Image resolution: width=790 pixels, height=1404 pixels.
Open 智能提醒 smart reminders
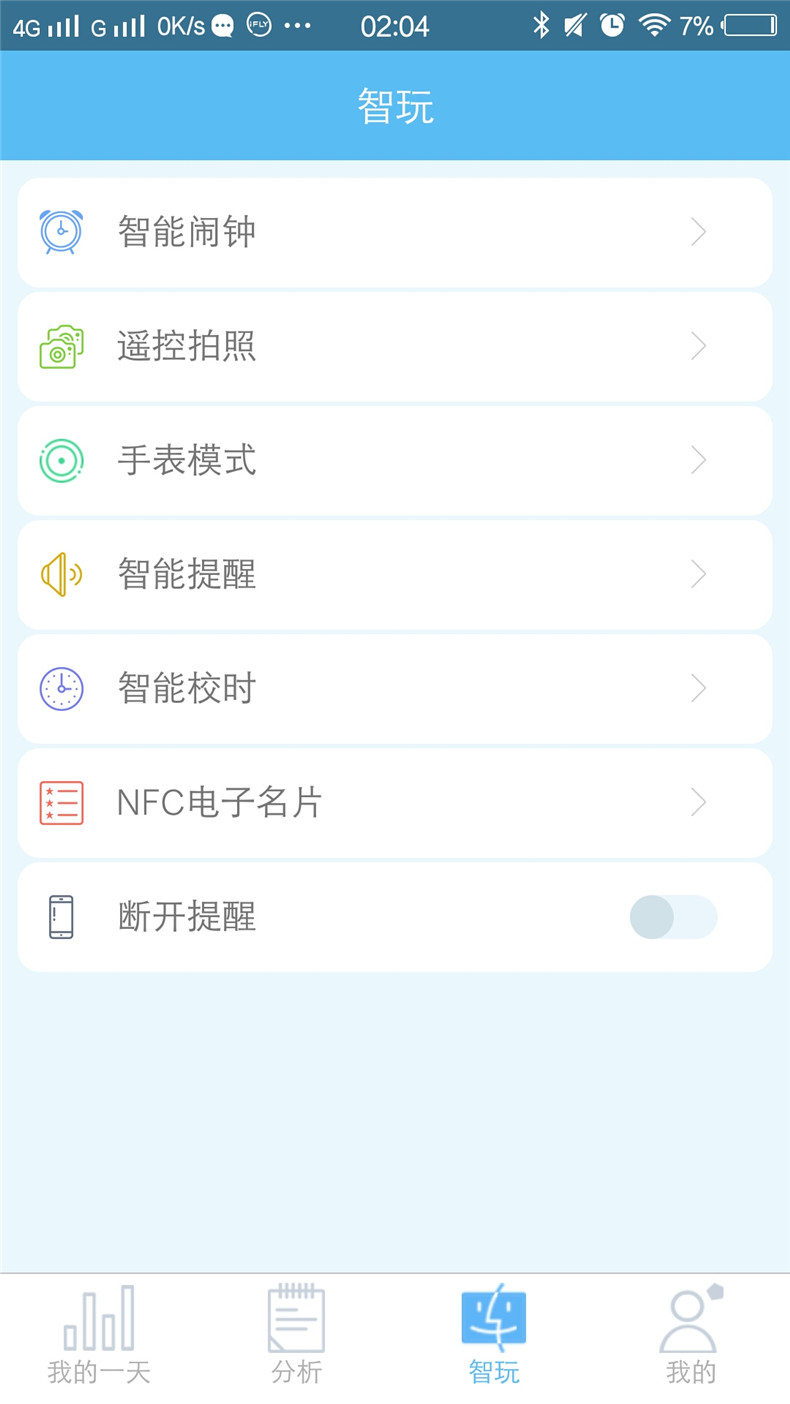394,574
